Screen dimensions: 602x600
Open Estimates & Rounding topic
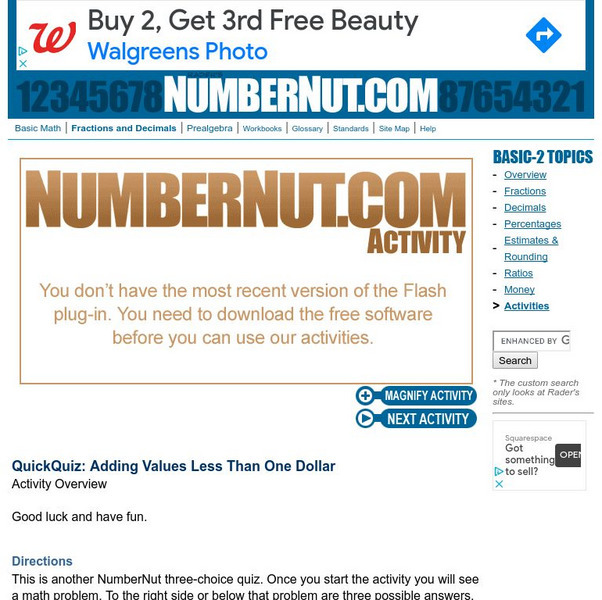click(531, 248)
